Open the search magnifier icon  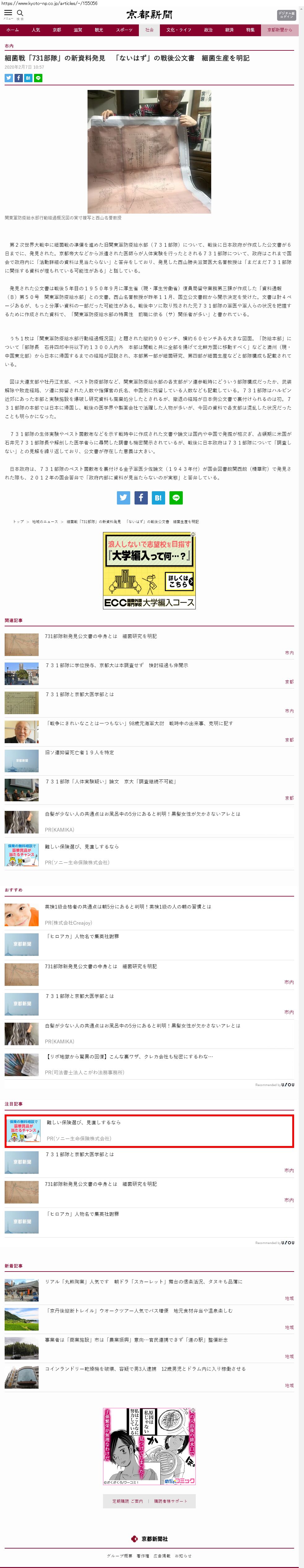pos(20,14)
